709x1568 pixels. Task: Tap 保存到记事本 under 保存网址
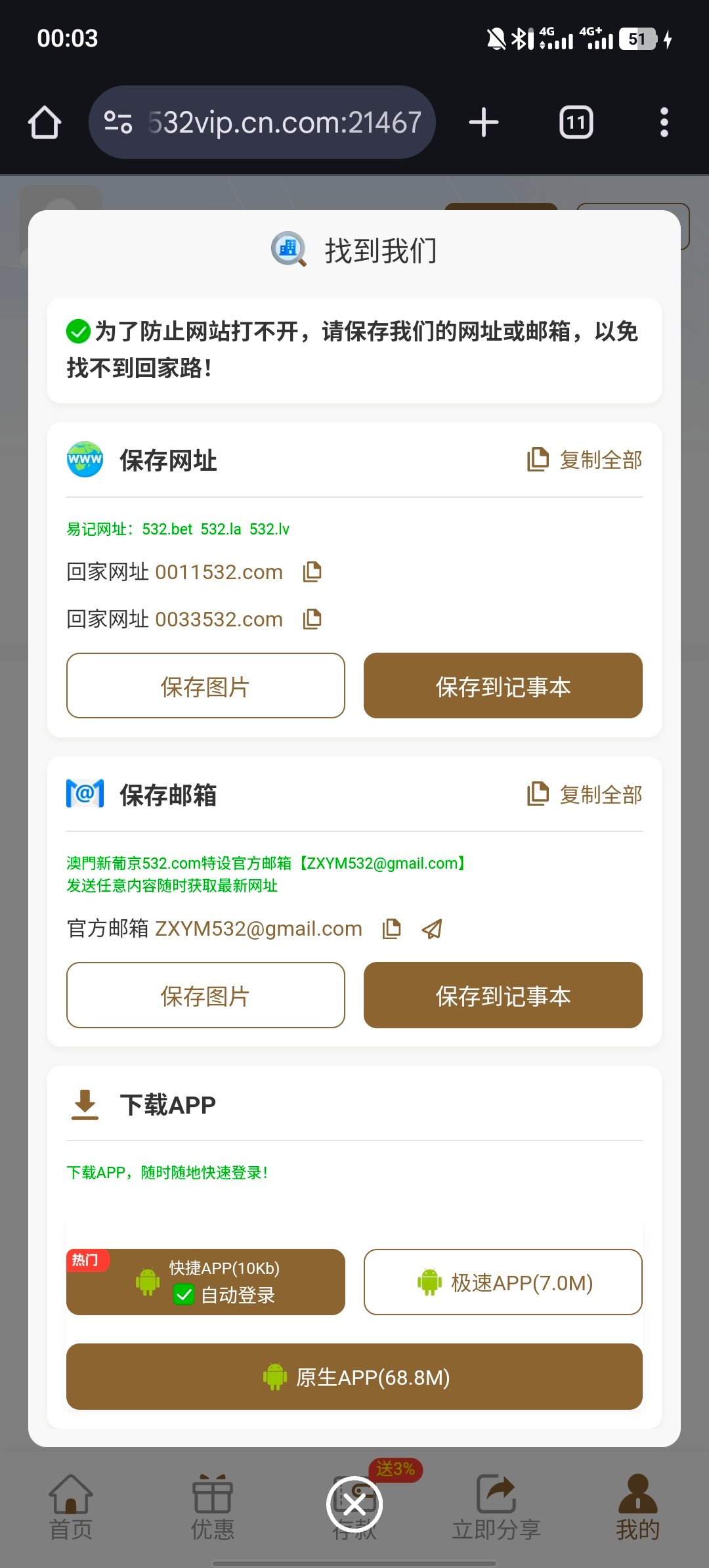[x=503, y=686]
